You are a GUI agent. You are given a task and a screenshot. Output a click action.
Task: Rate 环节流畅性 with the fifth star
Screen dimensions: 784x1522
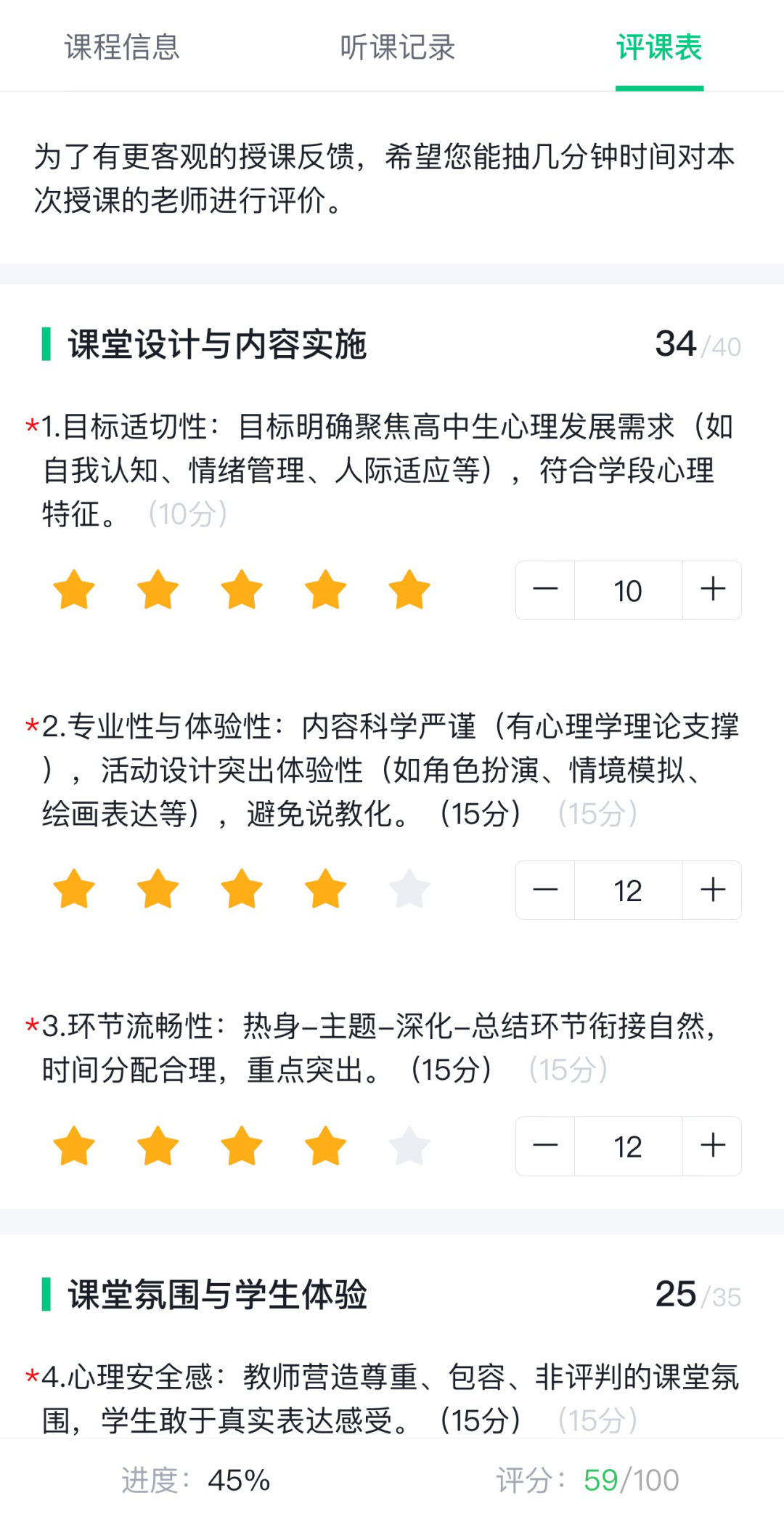pos(409,1146)
